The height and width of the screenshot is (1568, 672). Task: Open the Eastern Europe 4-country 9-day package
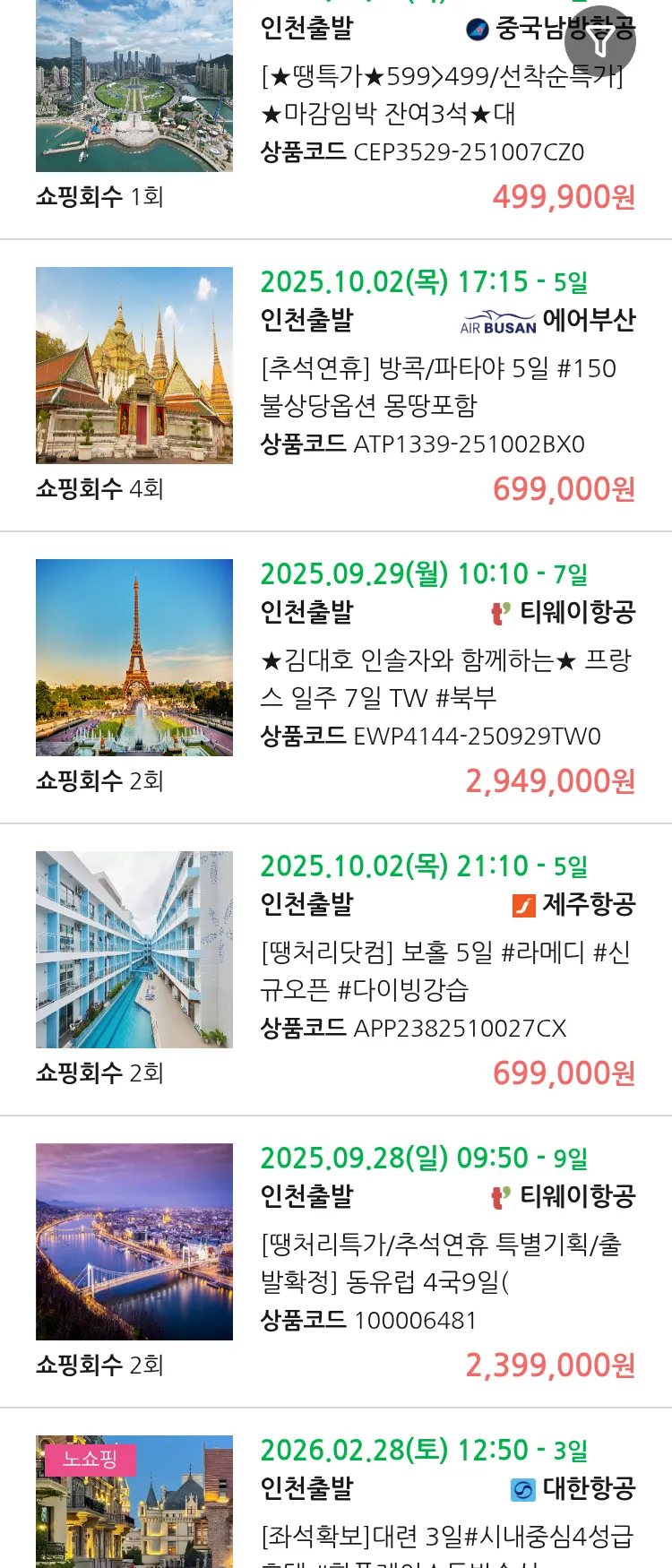point(441,1262)
